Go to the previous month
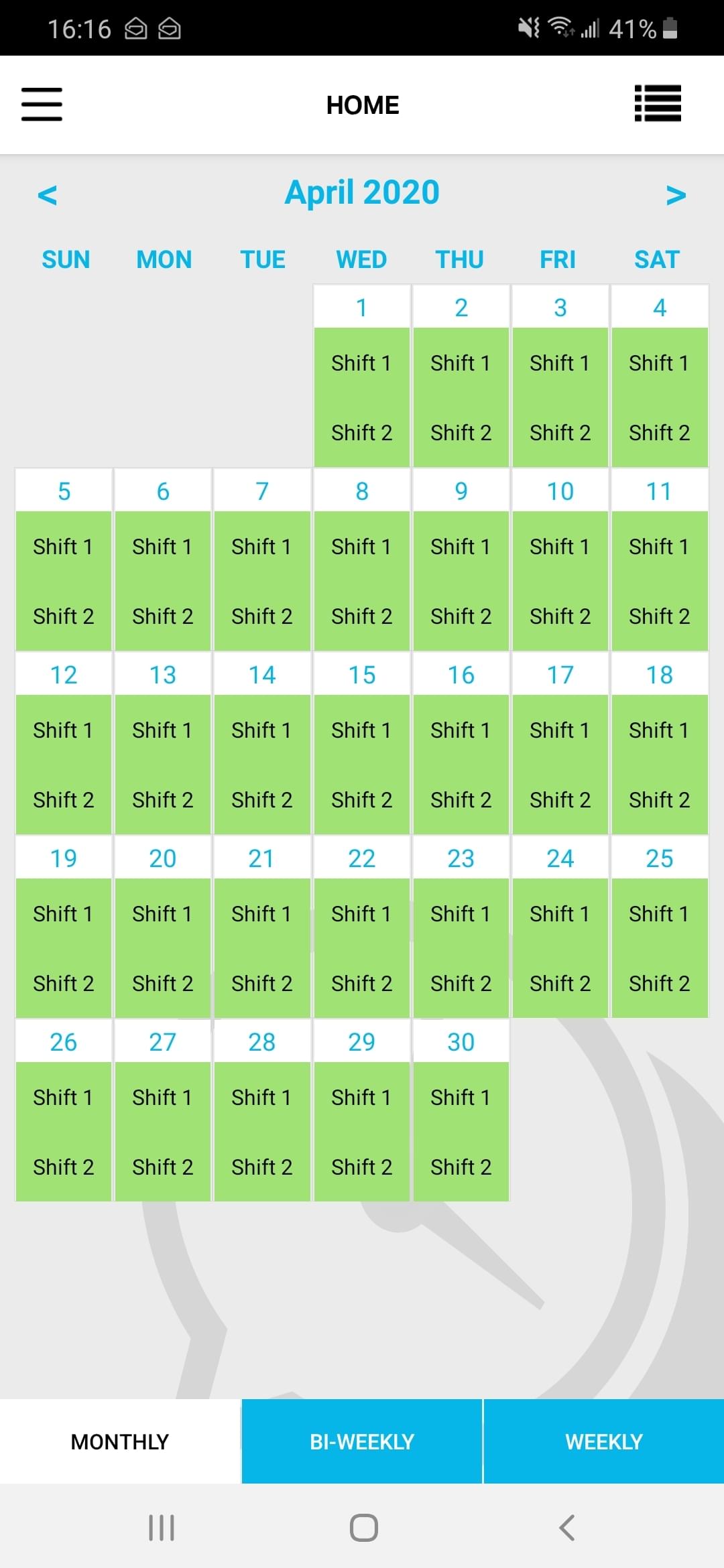Screen dimensions: 724x1568 [48, 195]
